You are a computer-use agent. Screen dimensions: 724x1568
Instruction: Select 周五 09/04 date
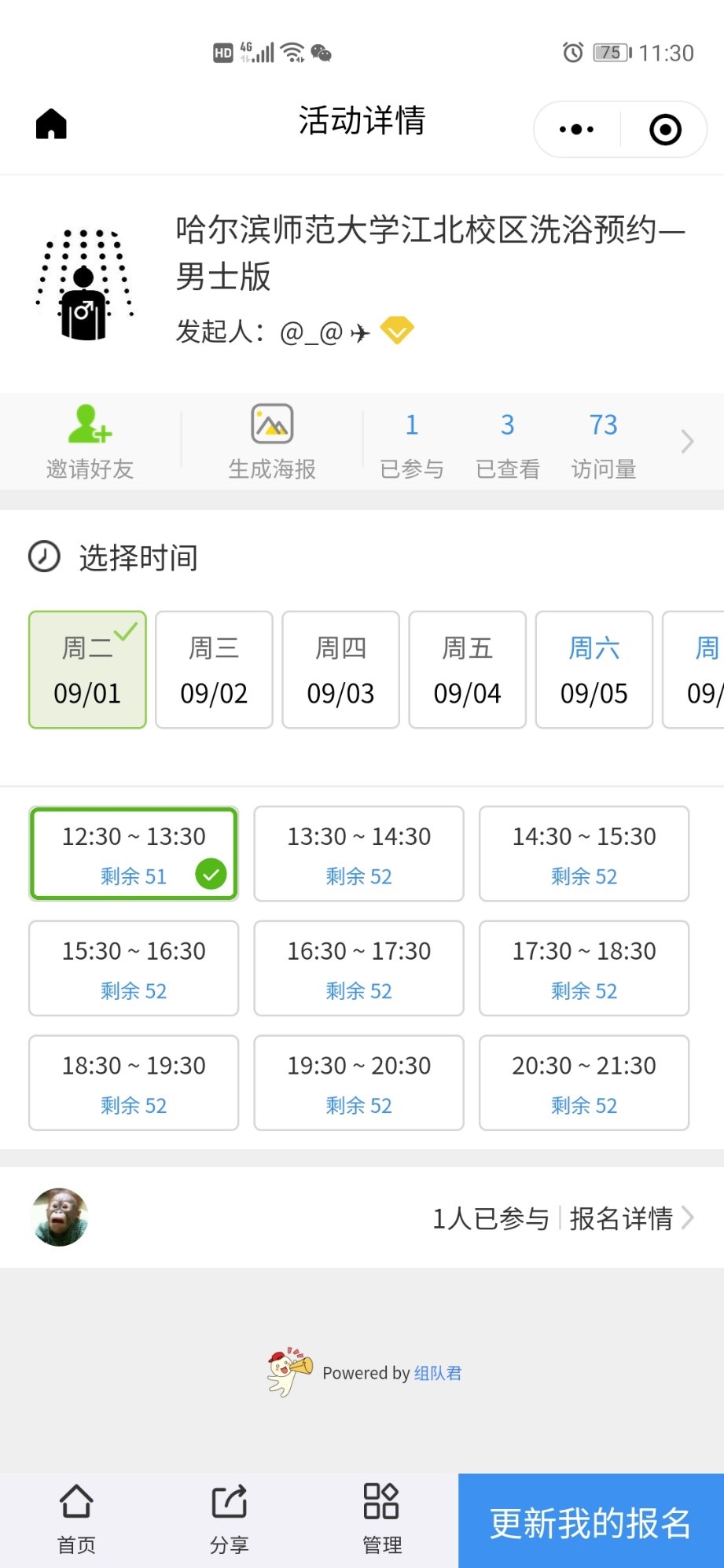(468, 670)
